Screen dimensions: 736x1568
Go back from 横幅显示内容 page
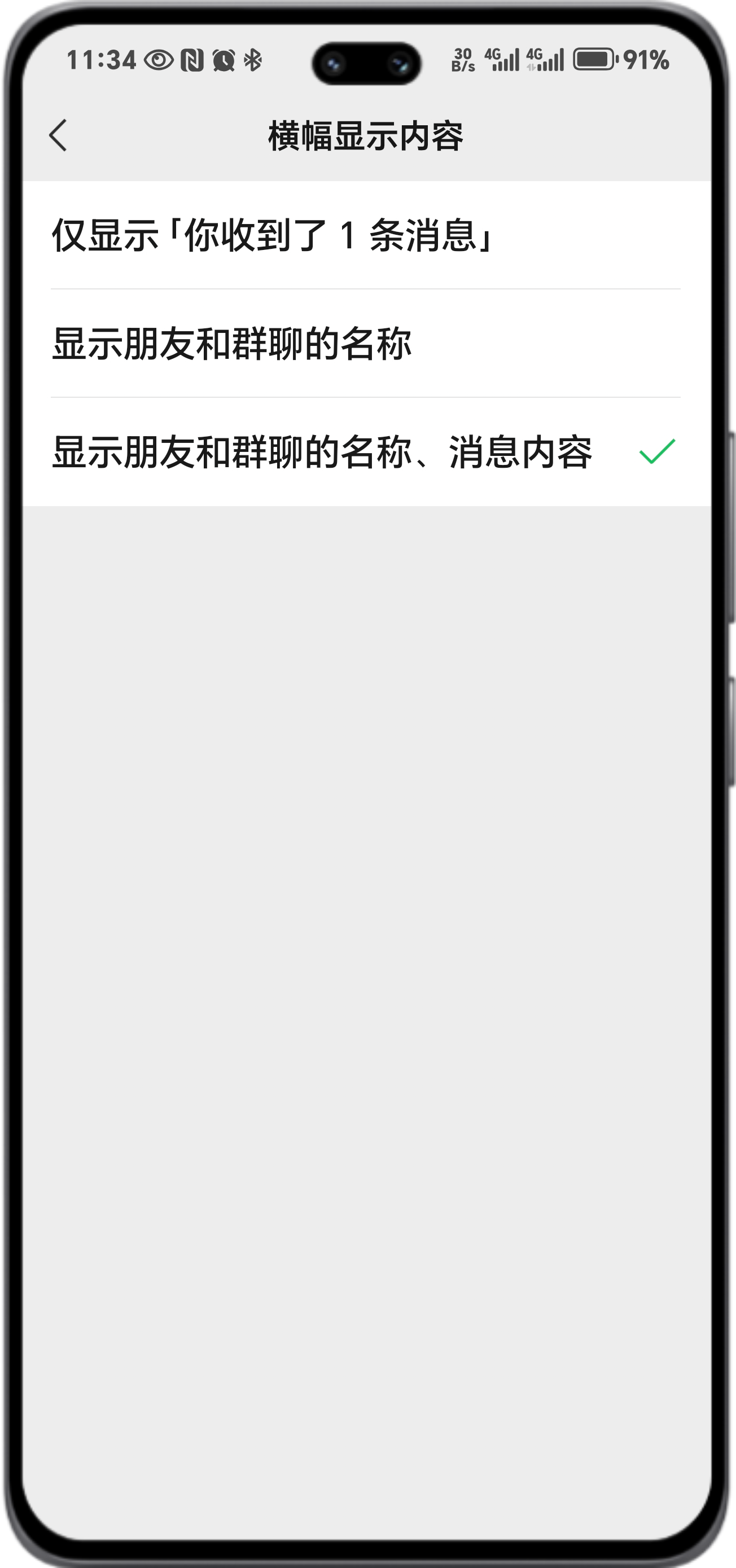point(58,135)
